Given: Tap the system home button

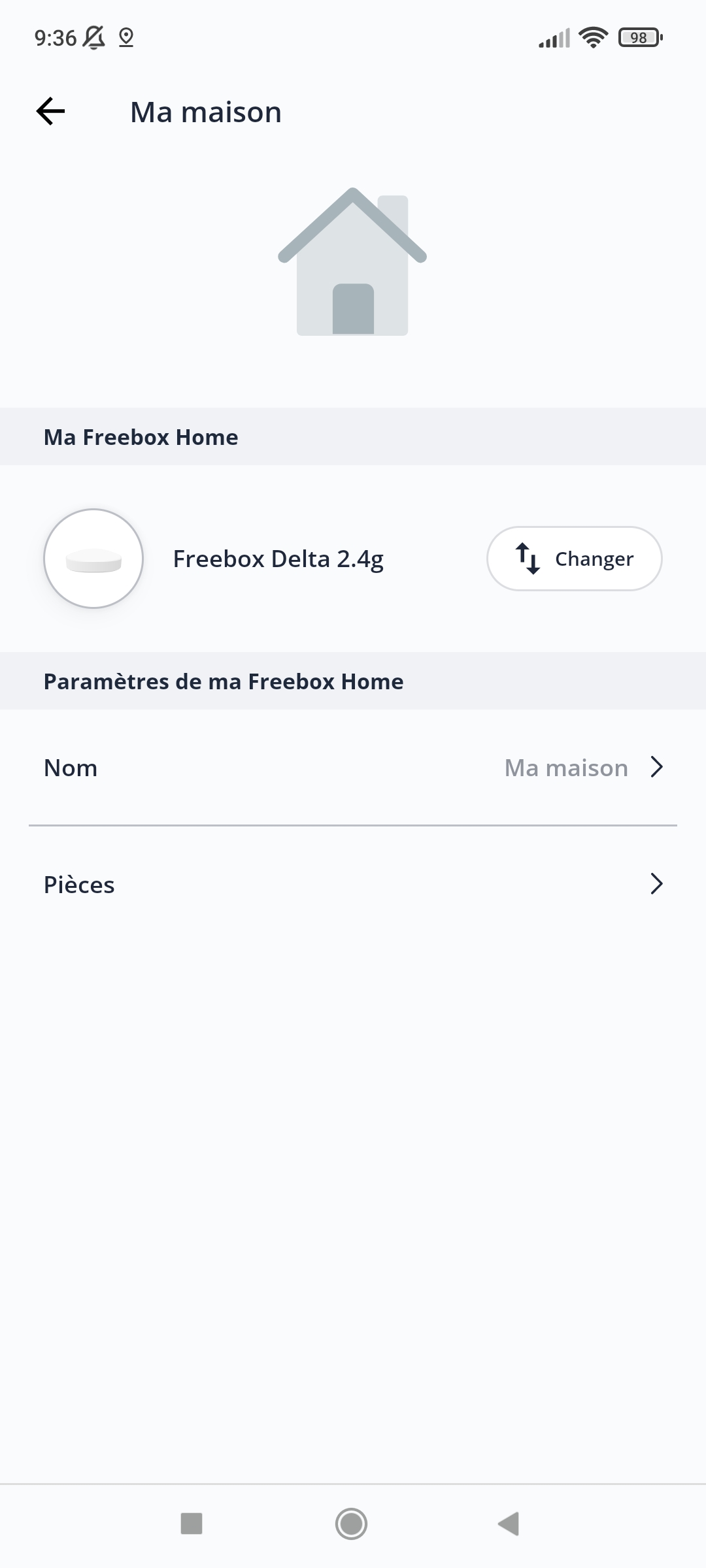Looking at the screenshot, I should point(352,1524).
